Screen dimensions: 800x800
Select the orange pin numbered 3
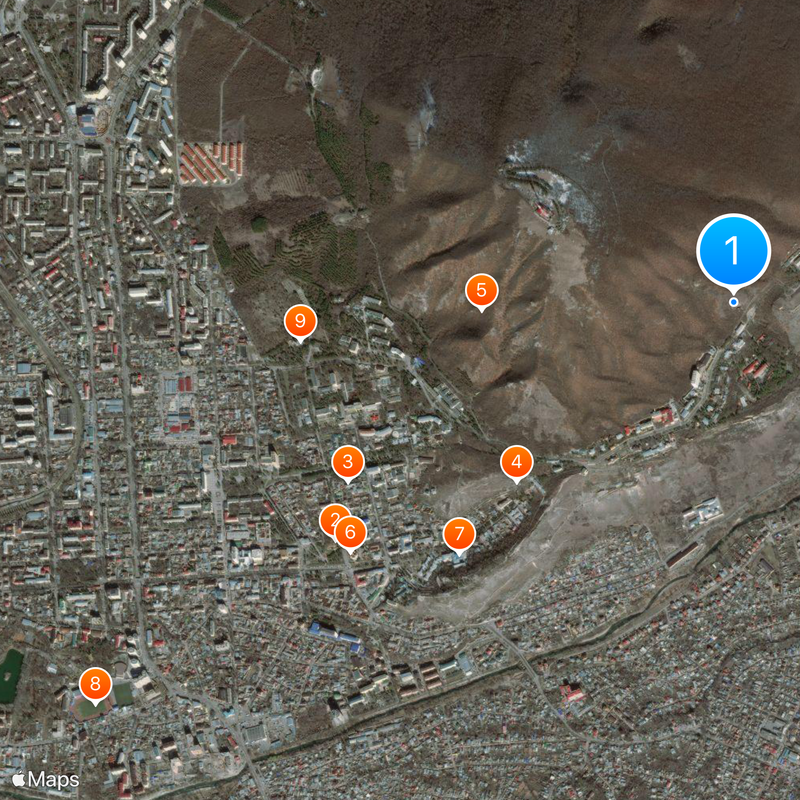(x=347, y=462)
